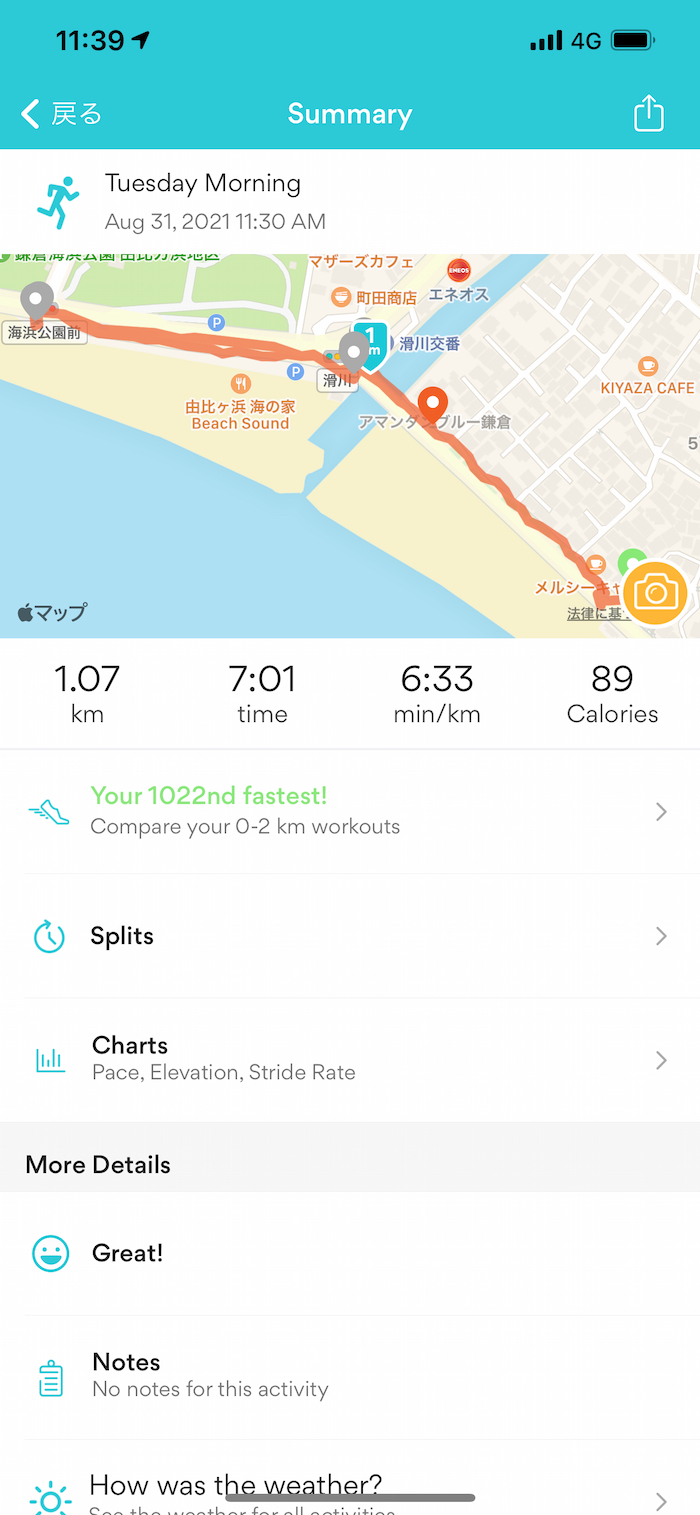
Task: Compare your 0-2 km workouts
Action: [x=349, y=811]
